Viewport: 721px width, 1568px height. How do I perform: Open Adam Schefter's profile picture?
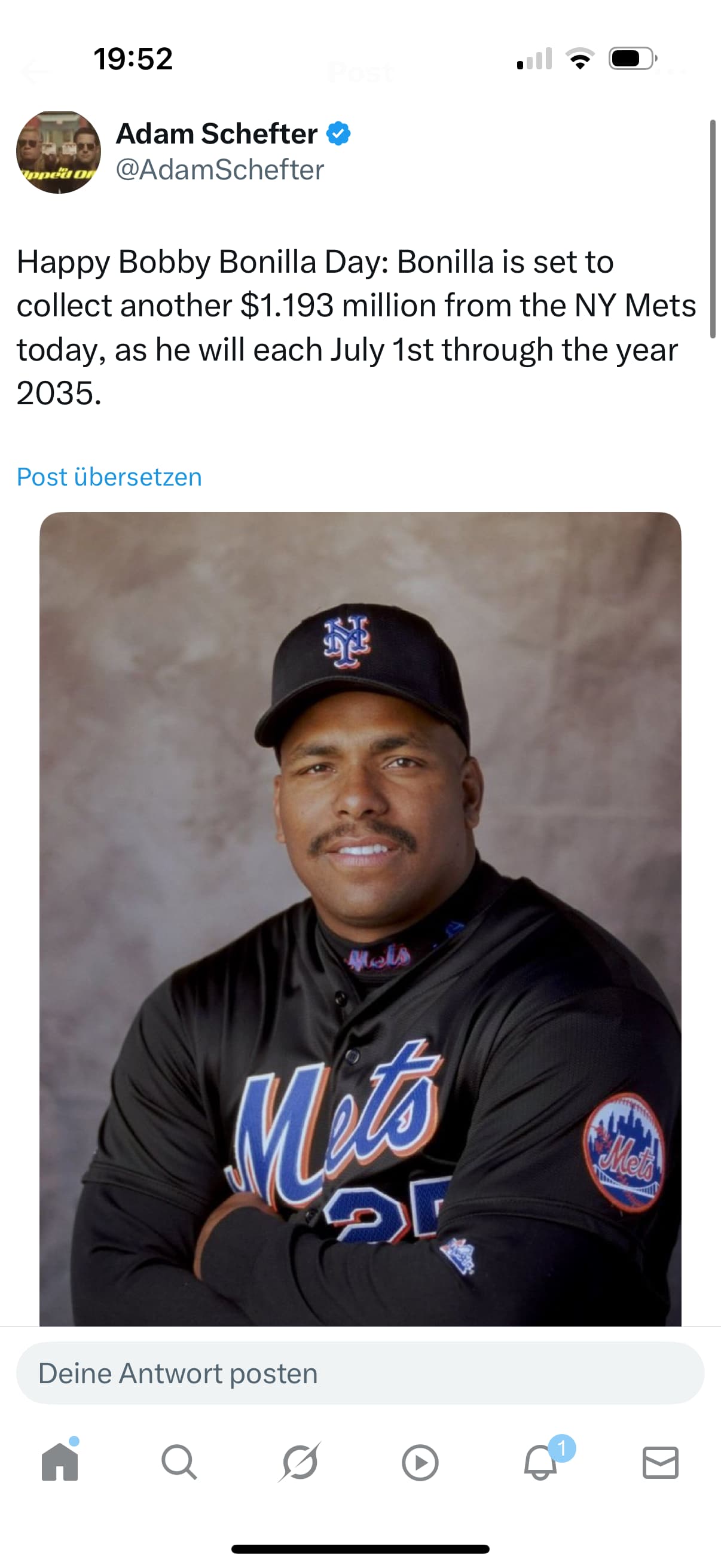click(x=59, y=152)
